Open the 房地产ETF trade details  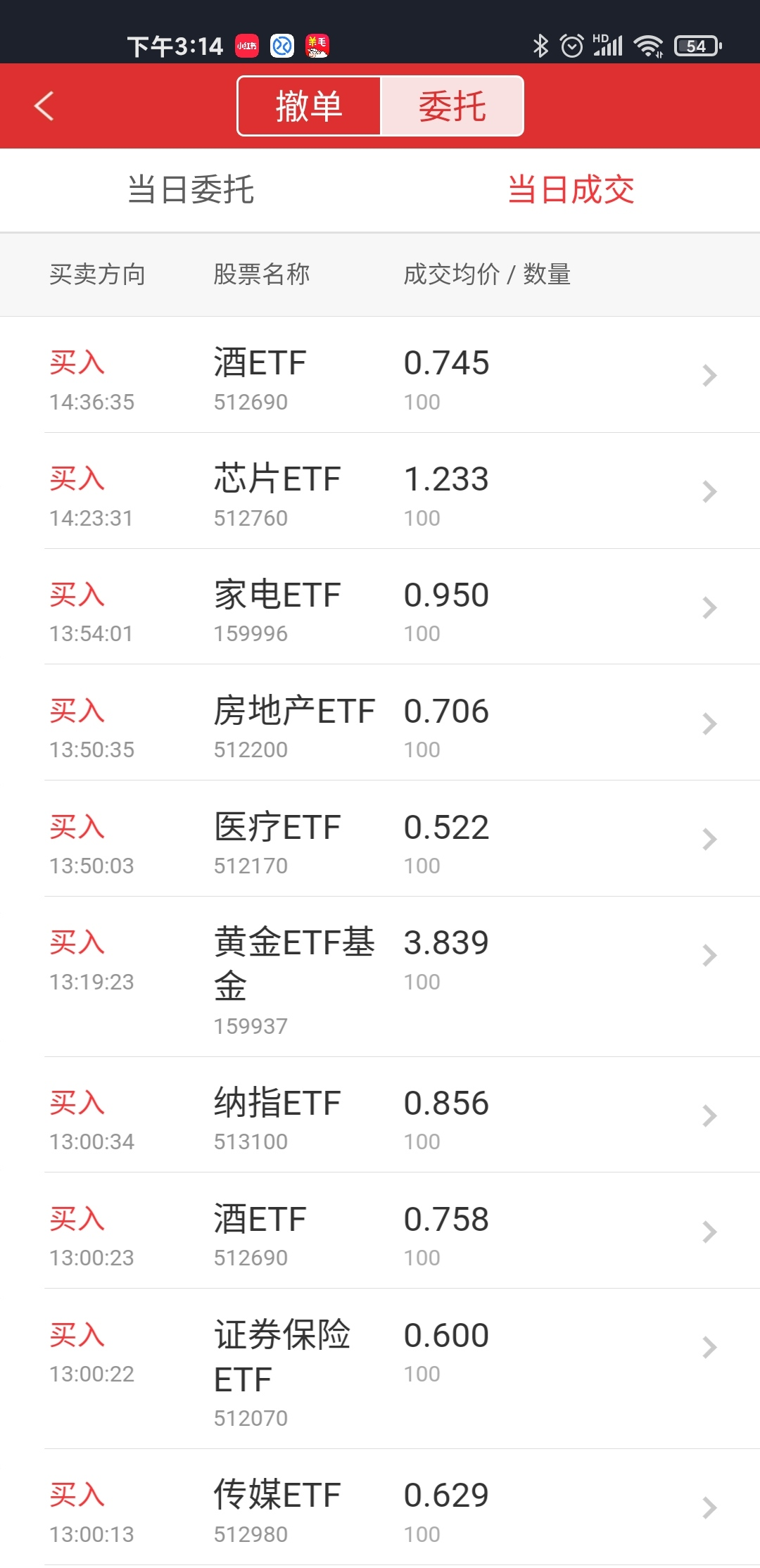(380, 723)
